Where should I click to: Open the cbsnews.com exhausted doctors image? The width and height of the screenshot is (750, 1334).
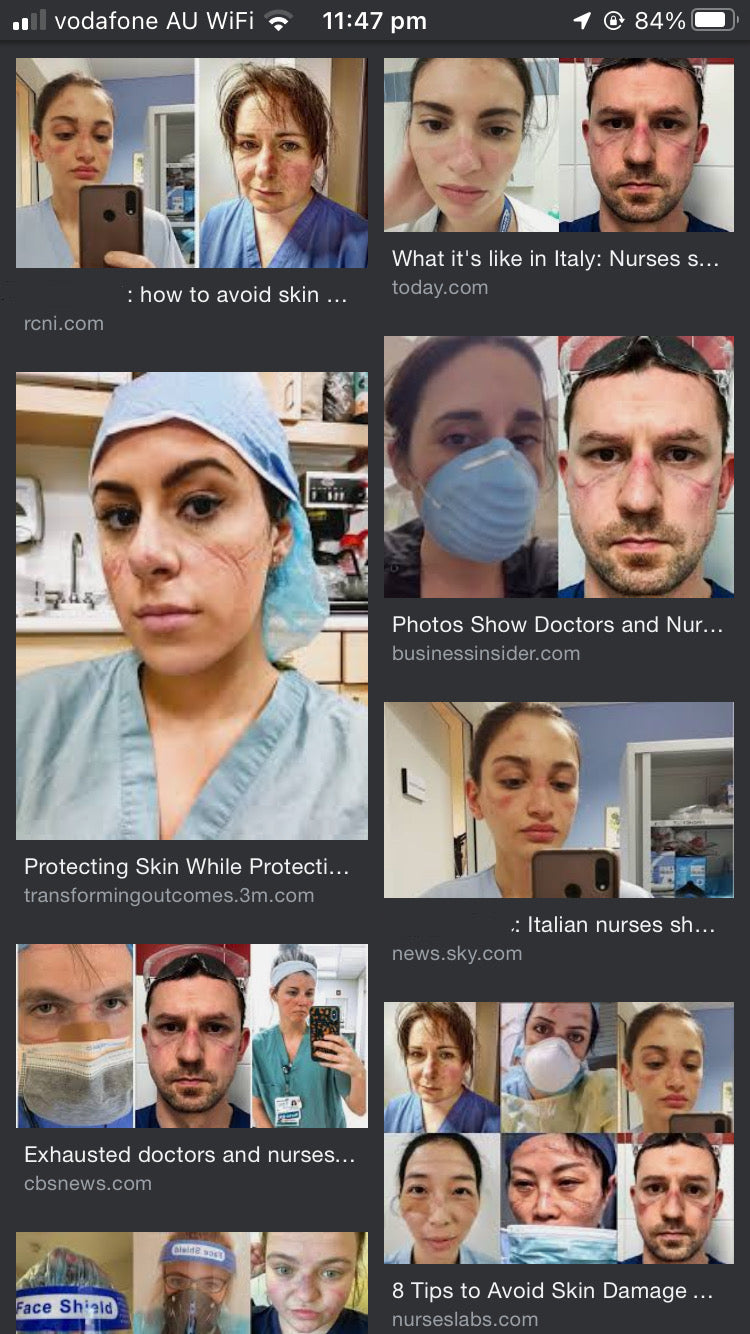(x=191, y=1036)
